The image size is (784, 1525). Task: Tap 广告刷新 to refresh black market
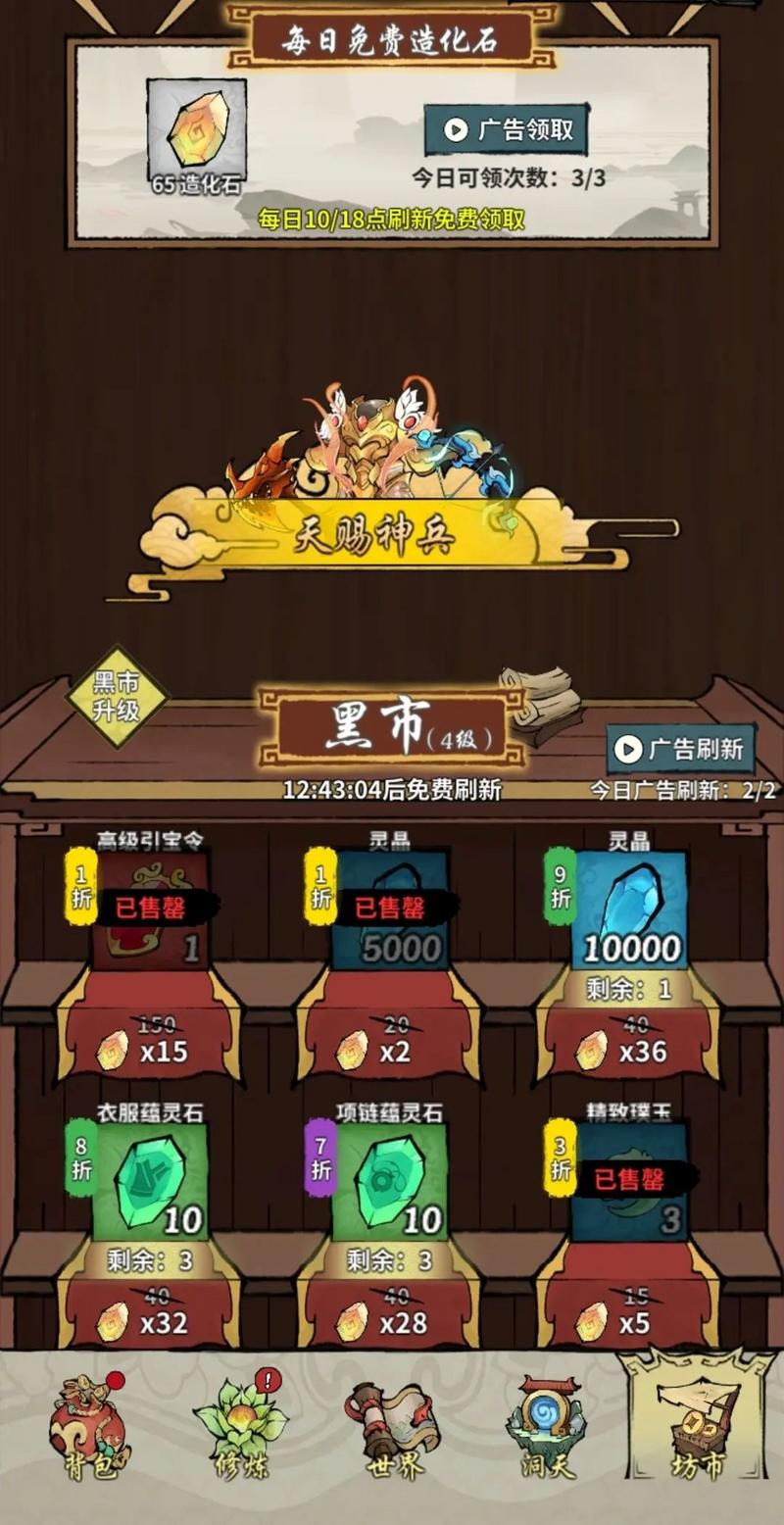tap(681, 750)
